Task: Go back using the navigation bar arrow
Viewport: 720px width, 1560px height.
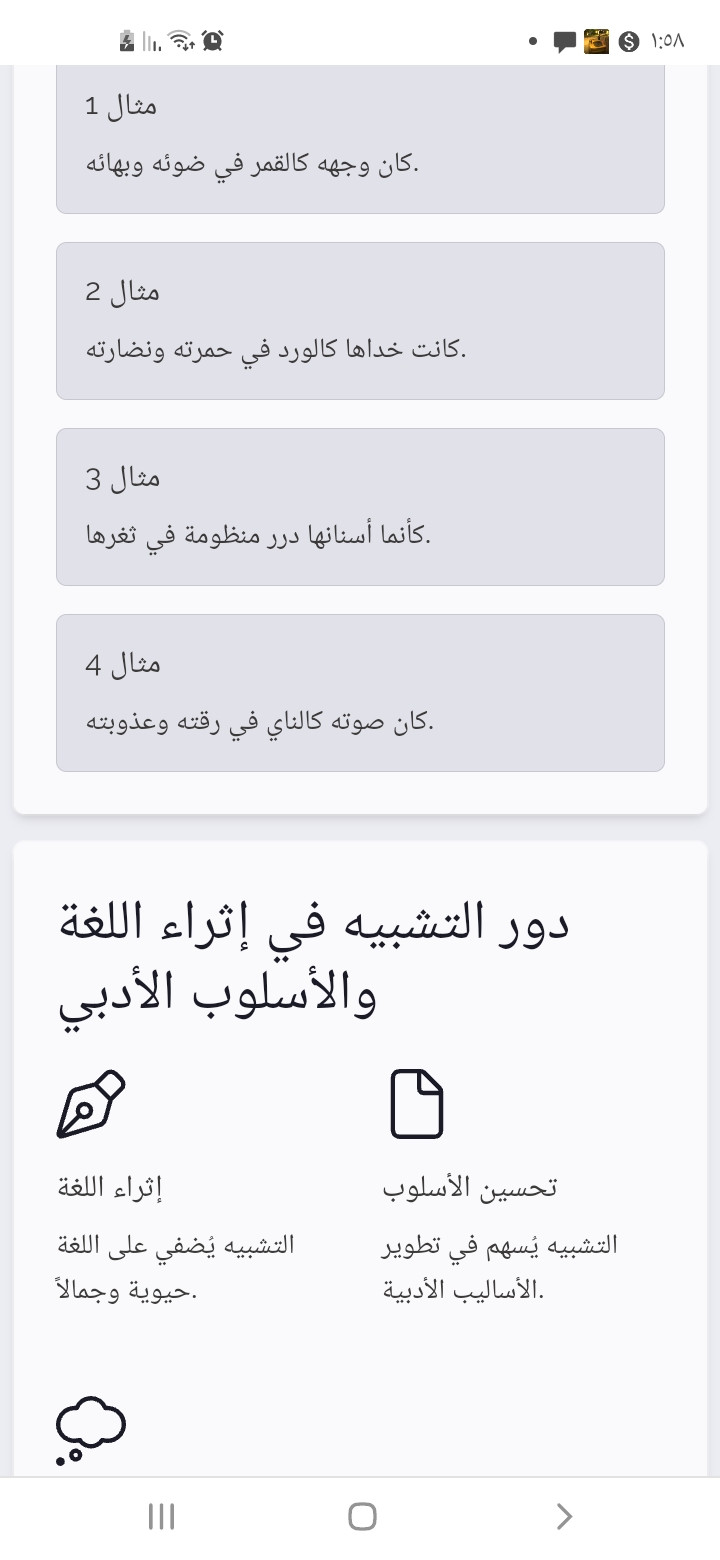Action: (564, 1517)
